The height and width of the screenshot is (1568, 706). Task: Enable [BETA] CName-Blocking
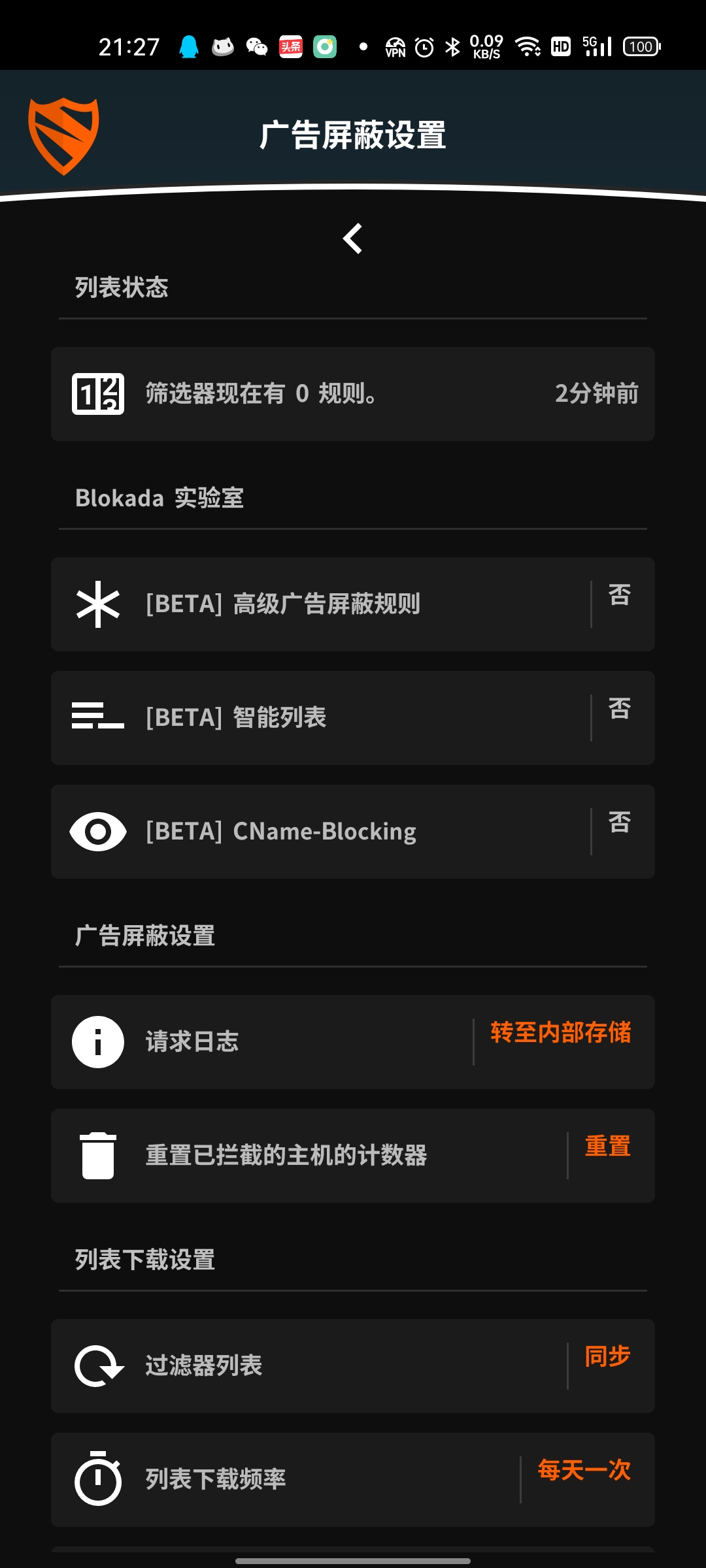[618, 823]
